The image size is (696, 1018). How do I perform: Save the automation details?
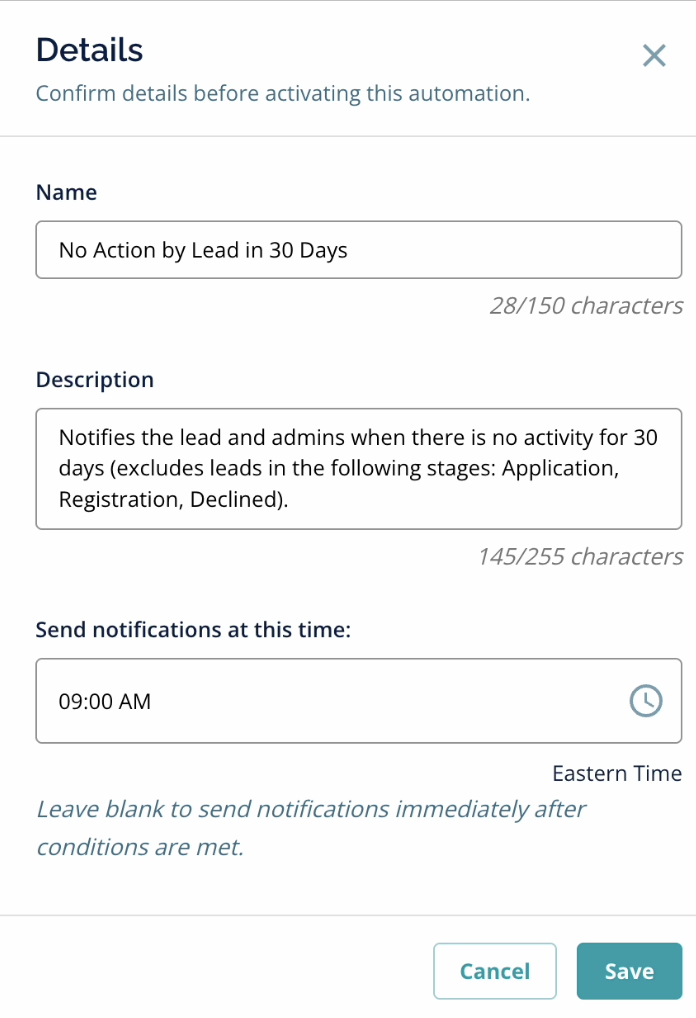point(629,971)
